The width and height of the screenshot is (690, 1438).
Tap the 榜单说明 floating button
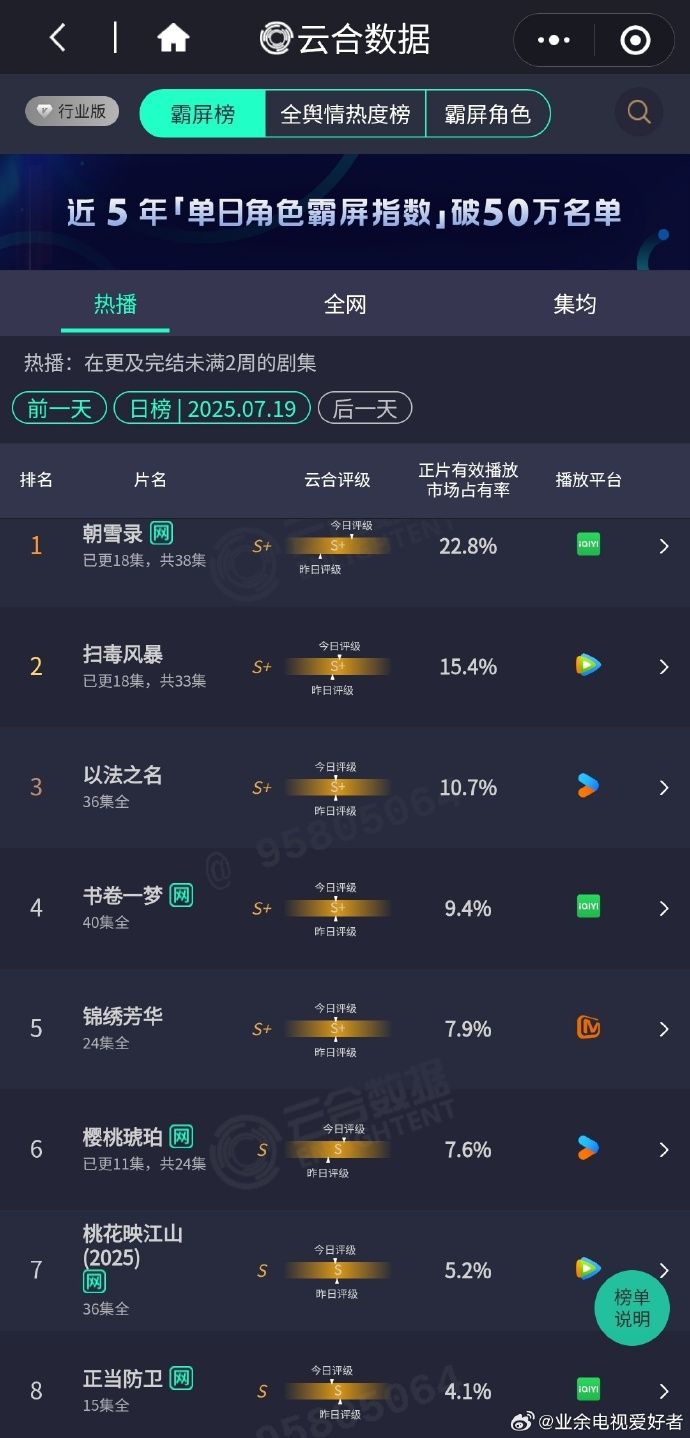pyautogui.click(x=632, y=1308)
